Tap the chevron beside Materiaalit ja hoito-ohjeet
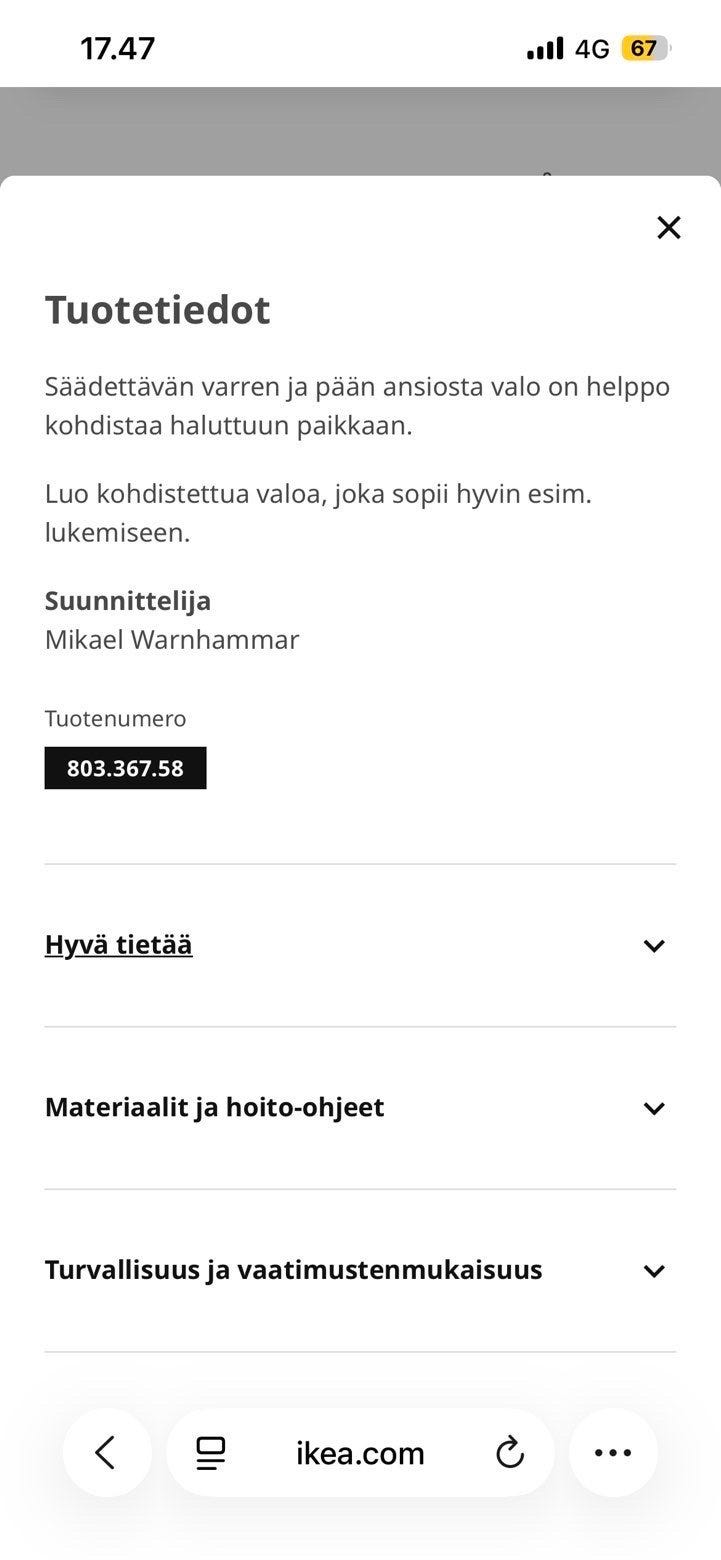 point(654,1107)
